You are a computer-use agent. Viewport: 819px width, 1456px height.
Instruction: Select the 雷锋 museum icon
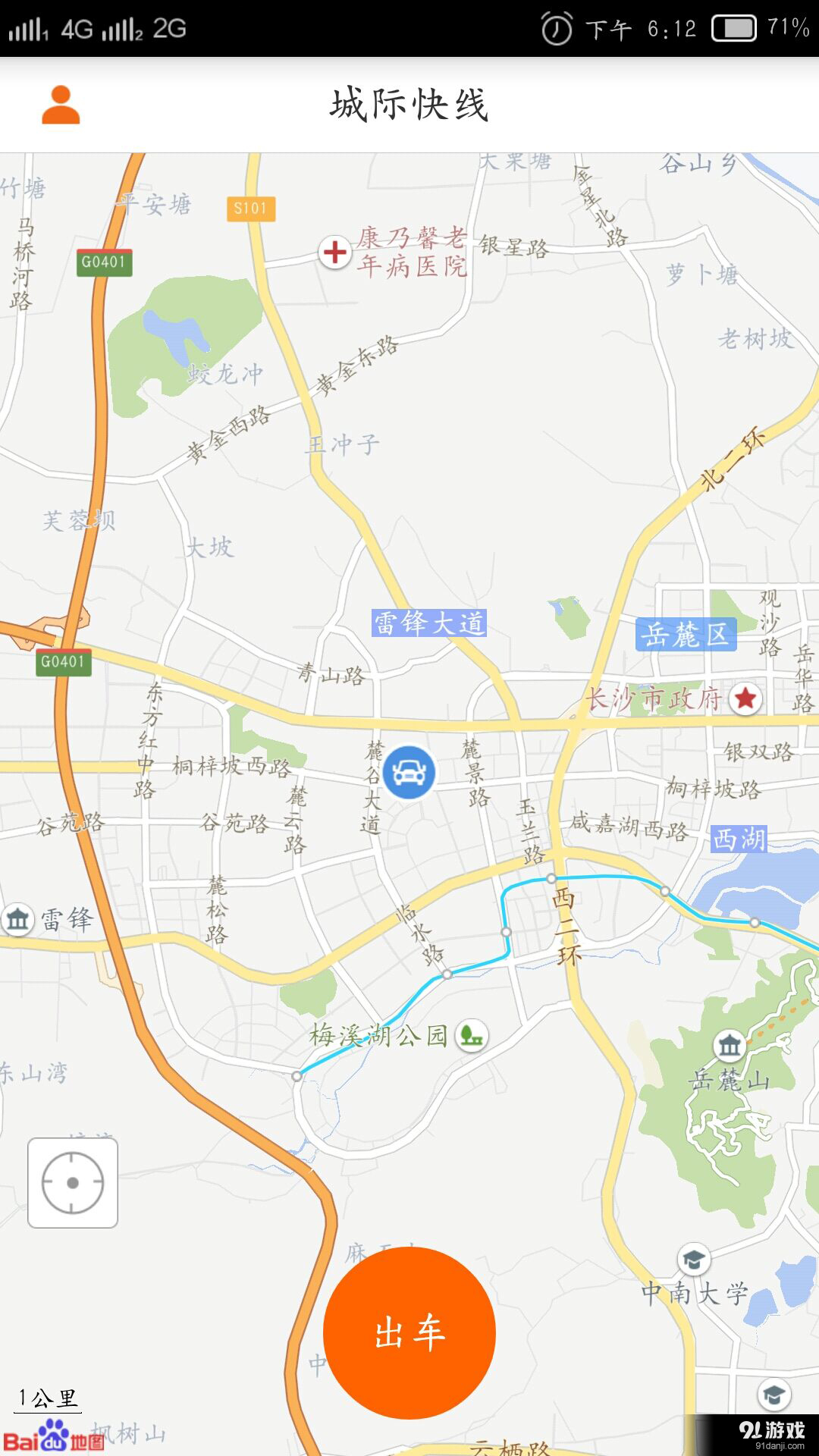click(x=17, y=919)
